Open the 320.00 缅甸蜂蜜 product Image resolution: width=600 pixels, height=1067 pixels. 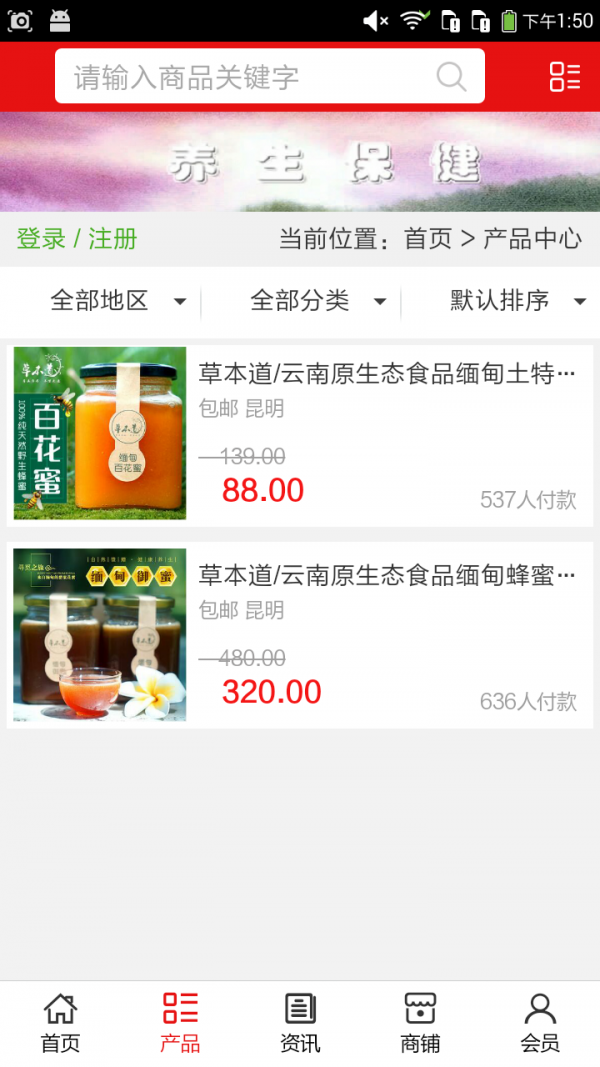tap(300, 635)
